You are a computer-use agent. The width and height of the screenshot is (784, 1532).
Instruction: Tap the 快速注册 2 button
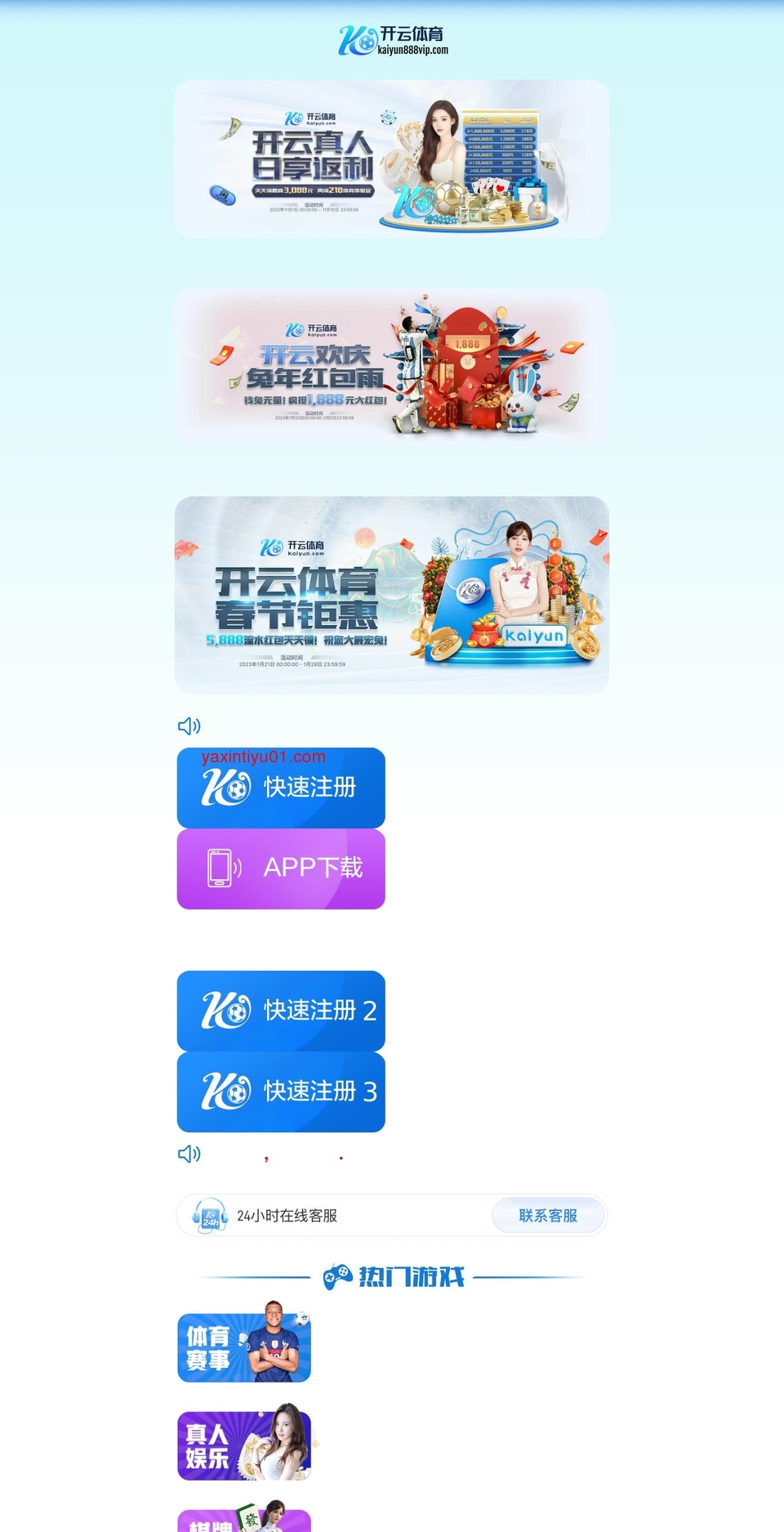(281, 1011)
